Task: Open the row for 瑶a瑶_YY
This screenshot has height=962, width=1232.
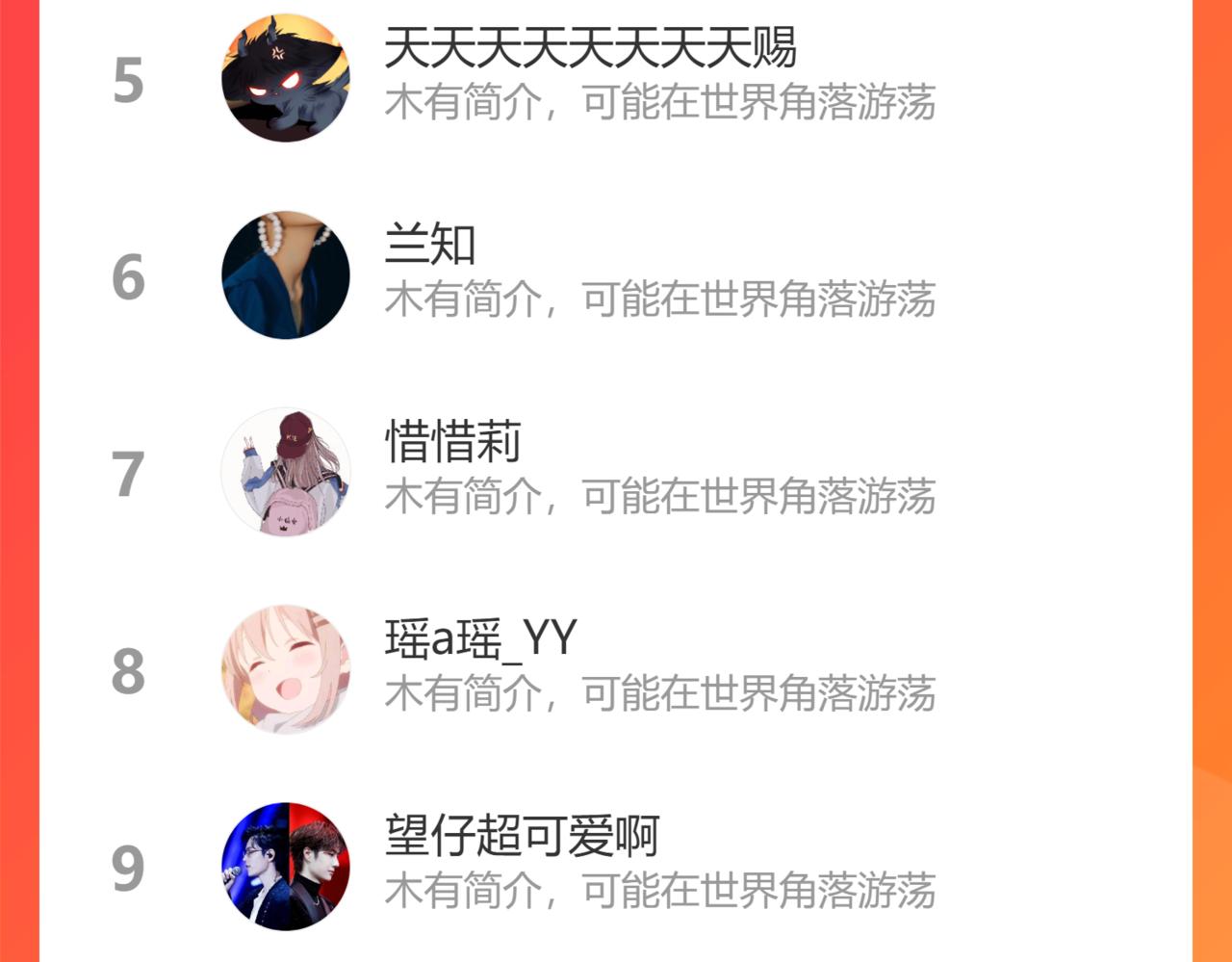Action: (616, 670)
